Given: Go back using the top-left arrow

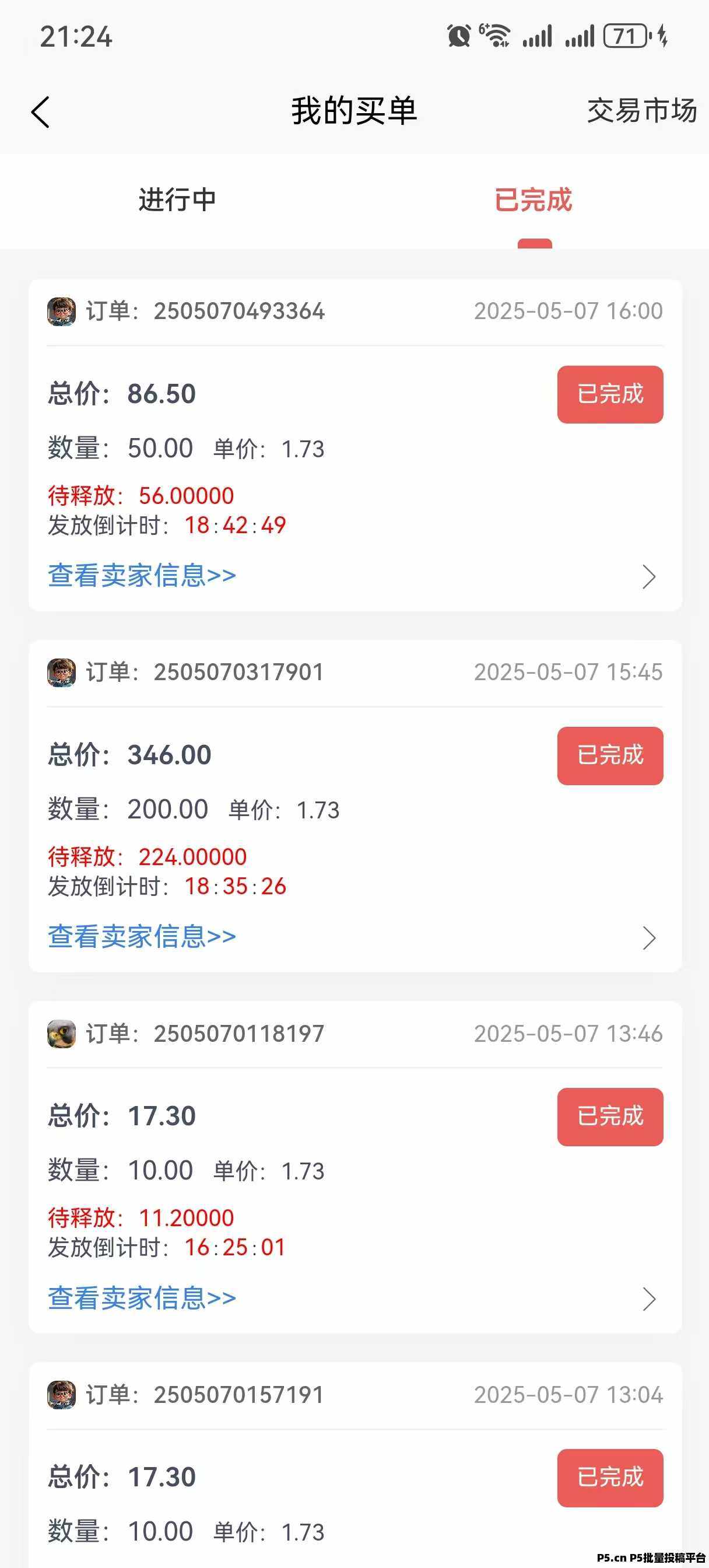Looking at the screenshot, I should (x=40, y=113).
